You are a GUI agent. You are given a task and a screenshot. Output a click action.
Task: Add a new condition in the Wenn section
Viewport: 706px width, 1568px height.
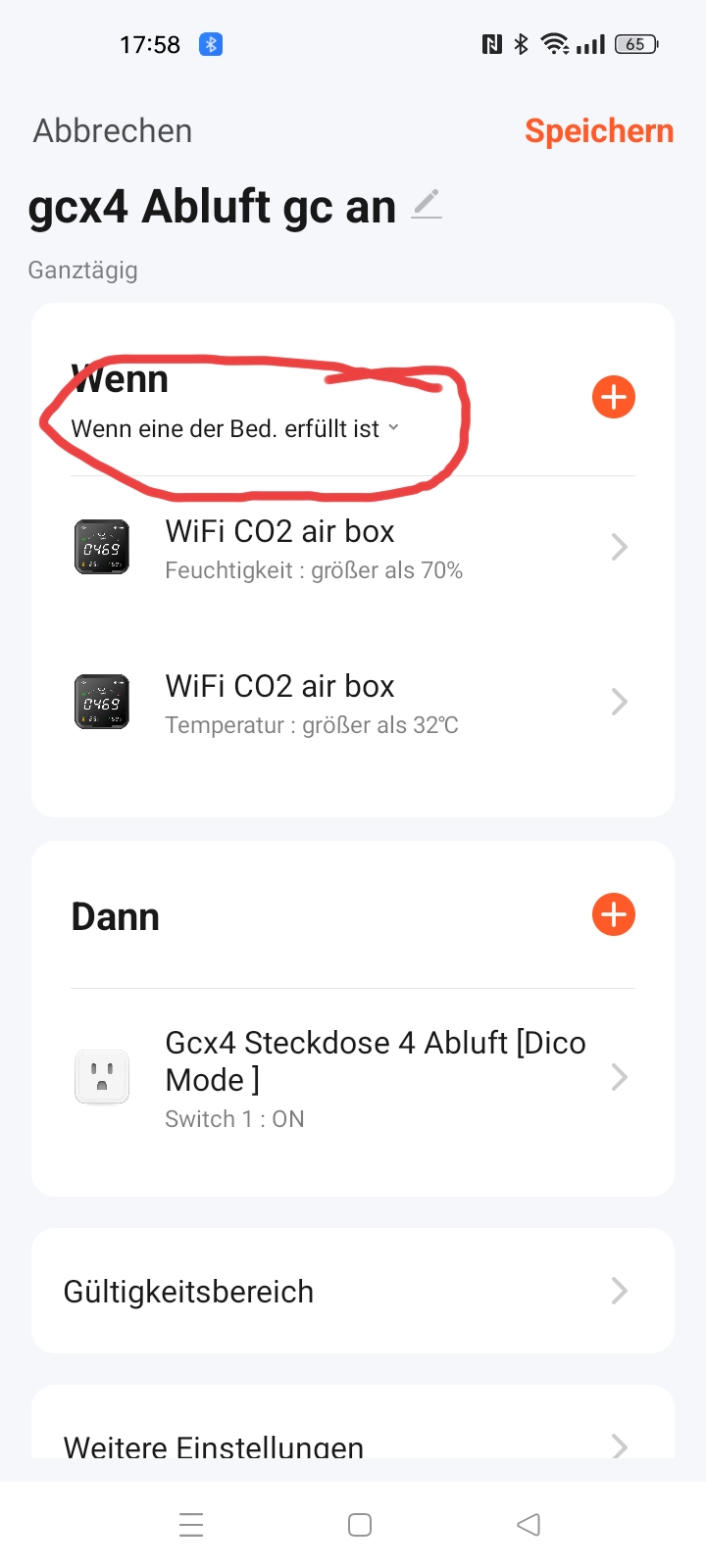(x=614, y=397)
